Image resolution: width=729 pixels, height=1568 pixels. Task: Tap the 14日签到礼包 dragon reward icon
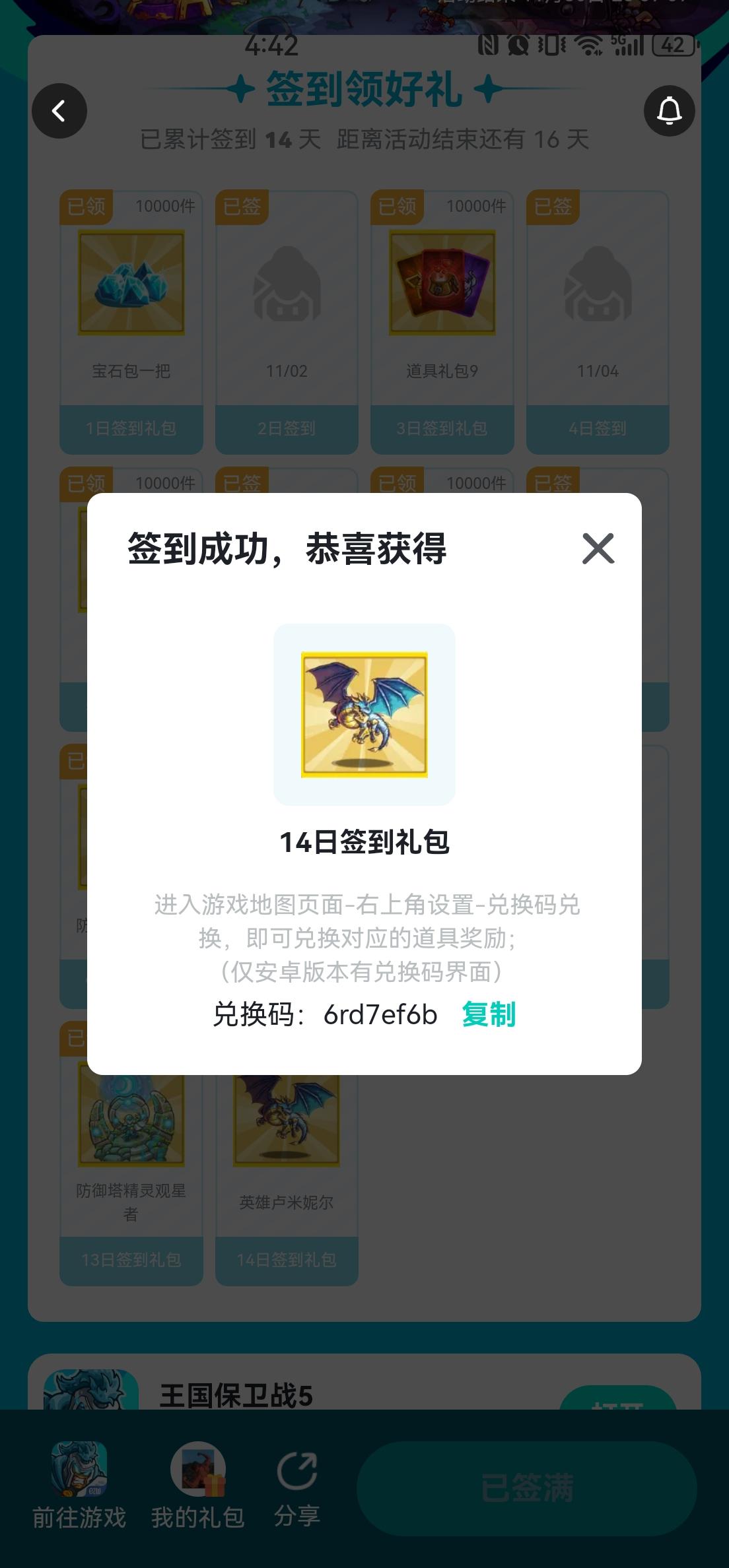[364, 716]
